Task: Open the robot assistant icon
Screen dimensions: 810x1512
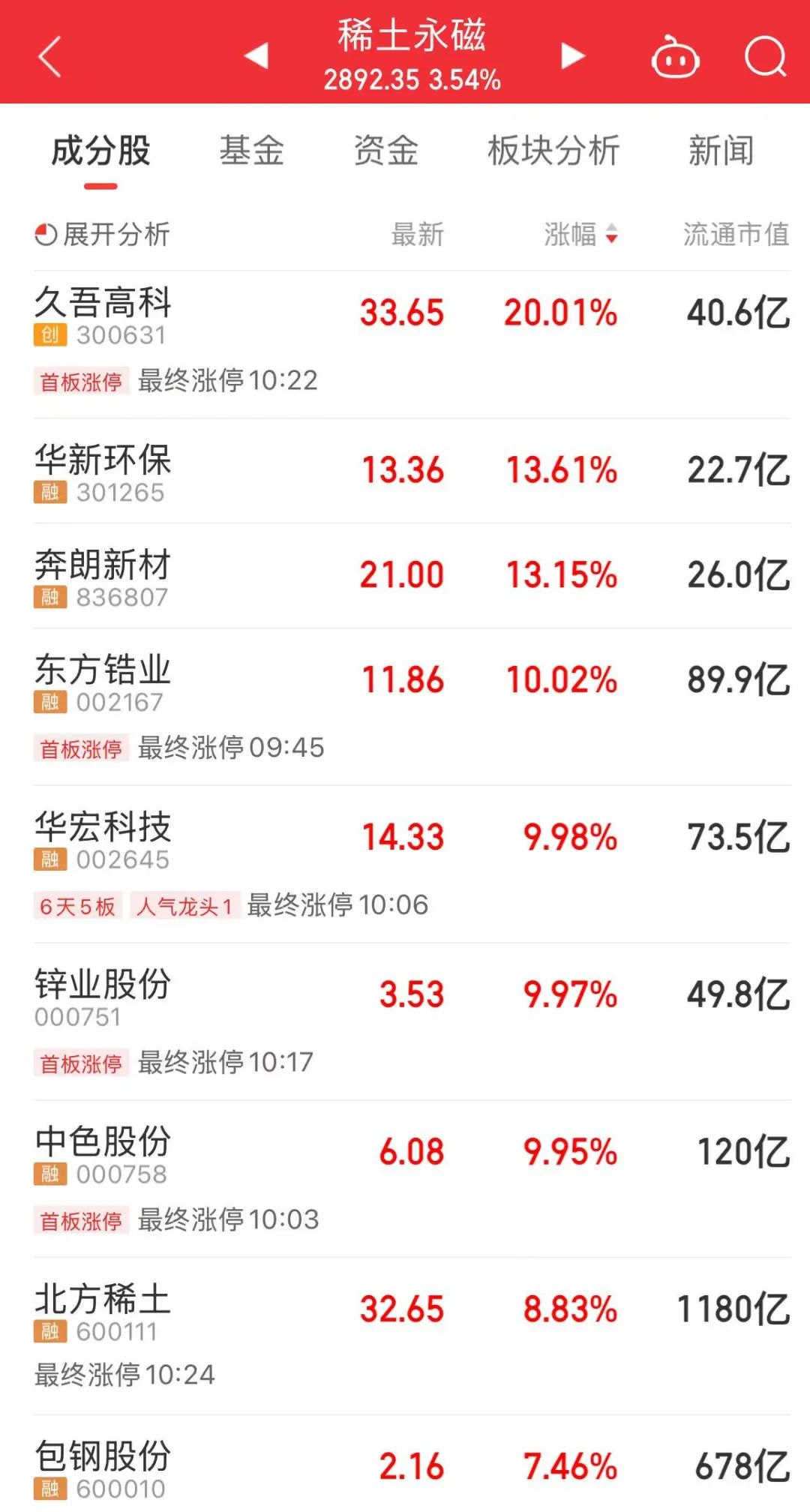Action: tap(675, 58)
